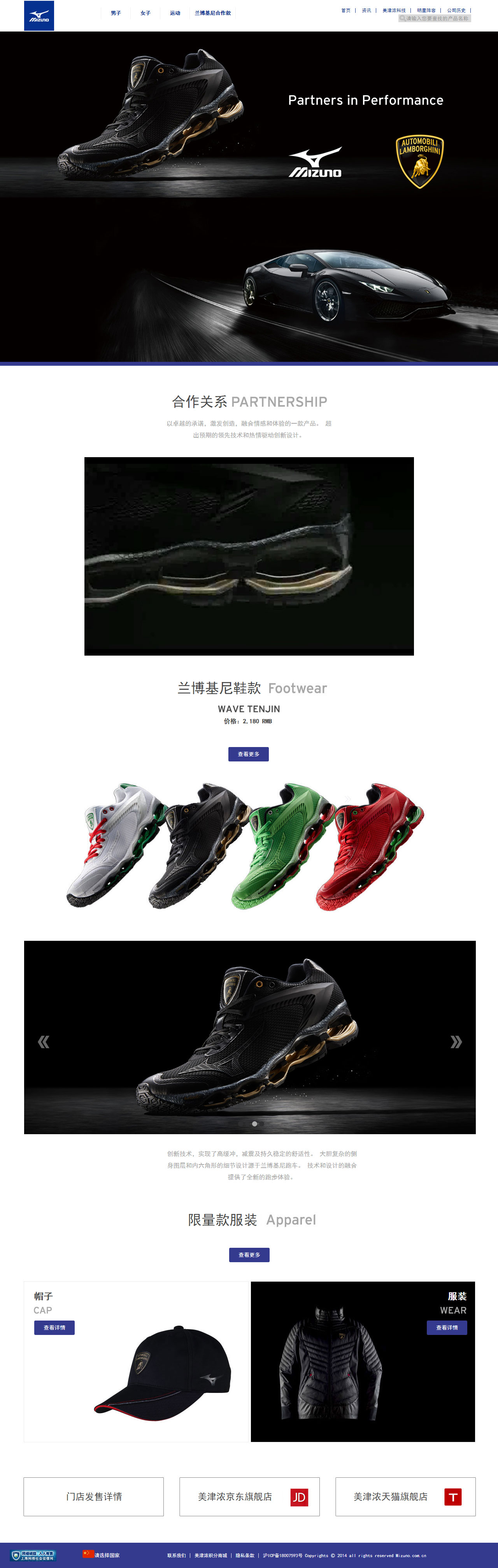Screen dimensions: 498x1568
Task: Open the 男子 menu
Action: 116,13
